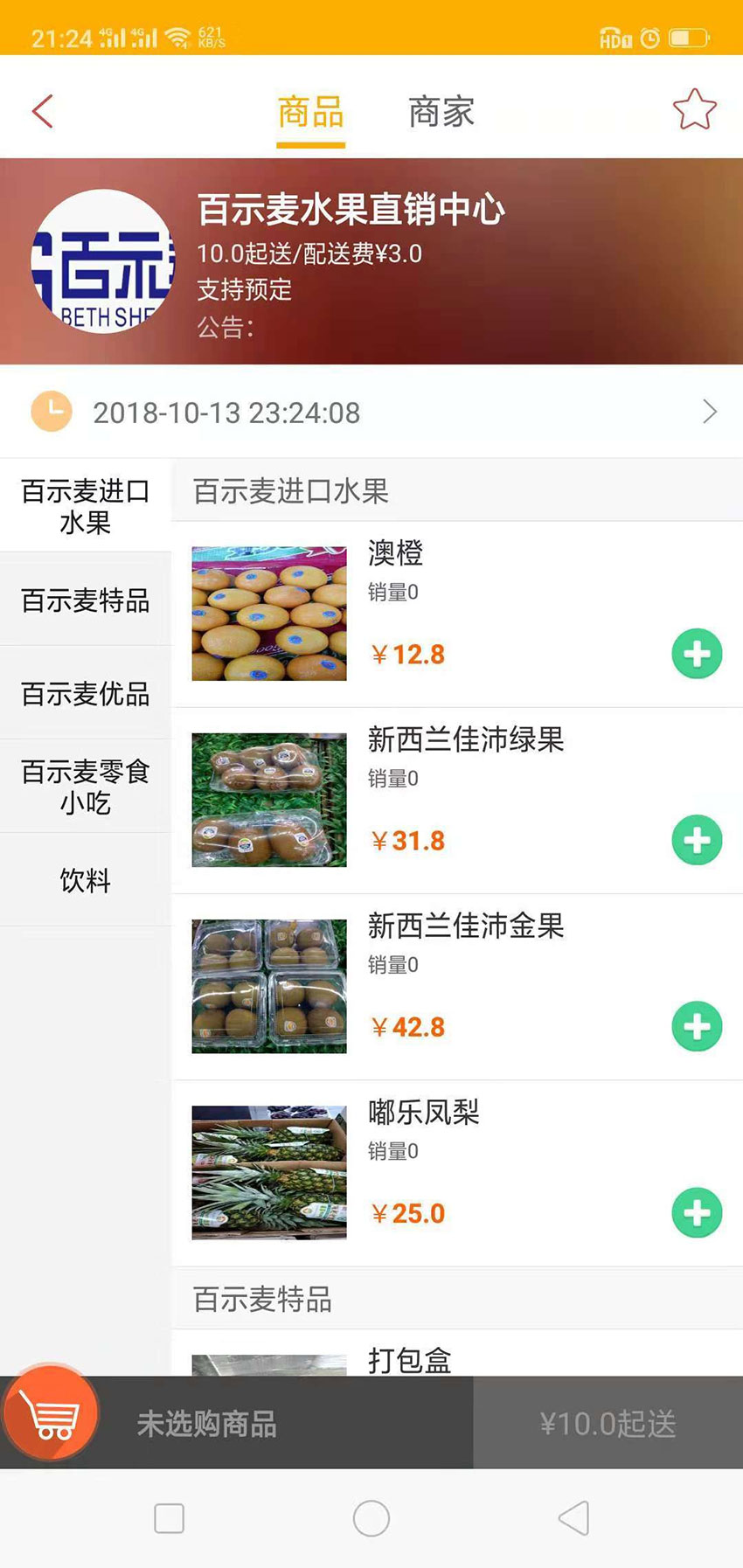743x1568 pixels.
Task: Open the delivery time 2018-10-13 23:24:08 row
Action: click(x=371, y=413)
